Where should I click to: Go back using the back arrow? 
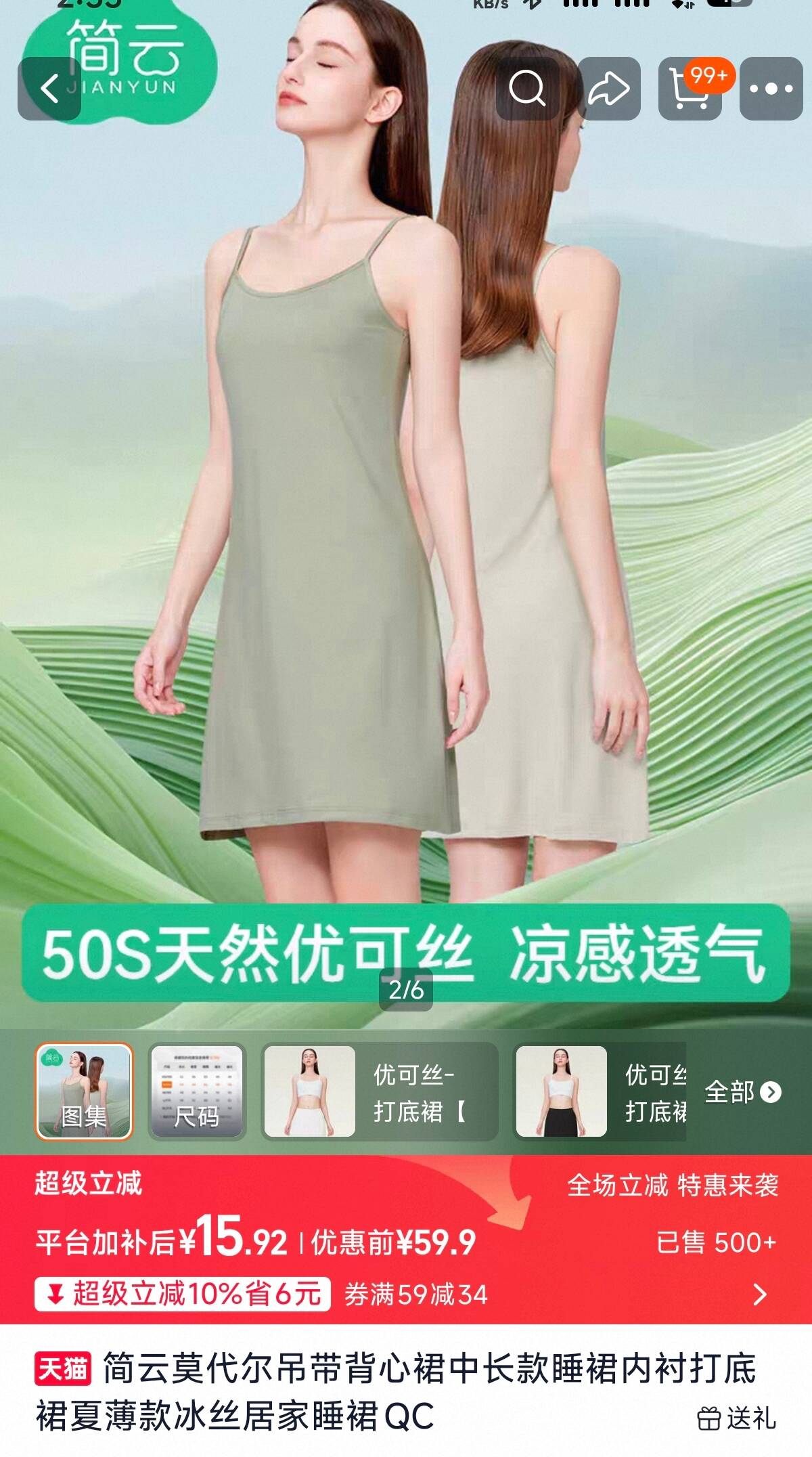tap(49, 89)
